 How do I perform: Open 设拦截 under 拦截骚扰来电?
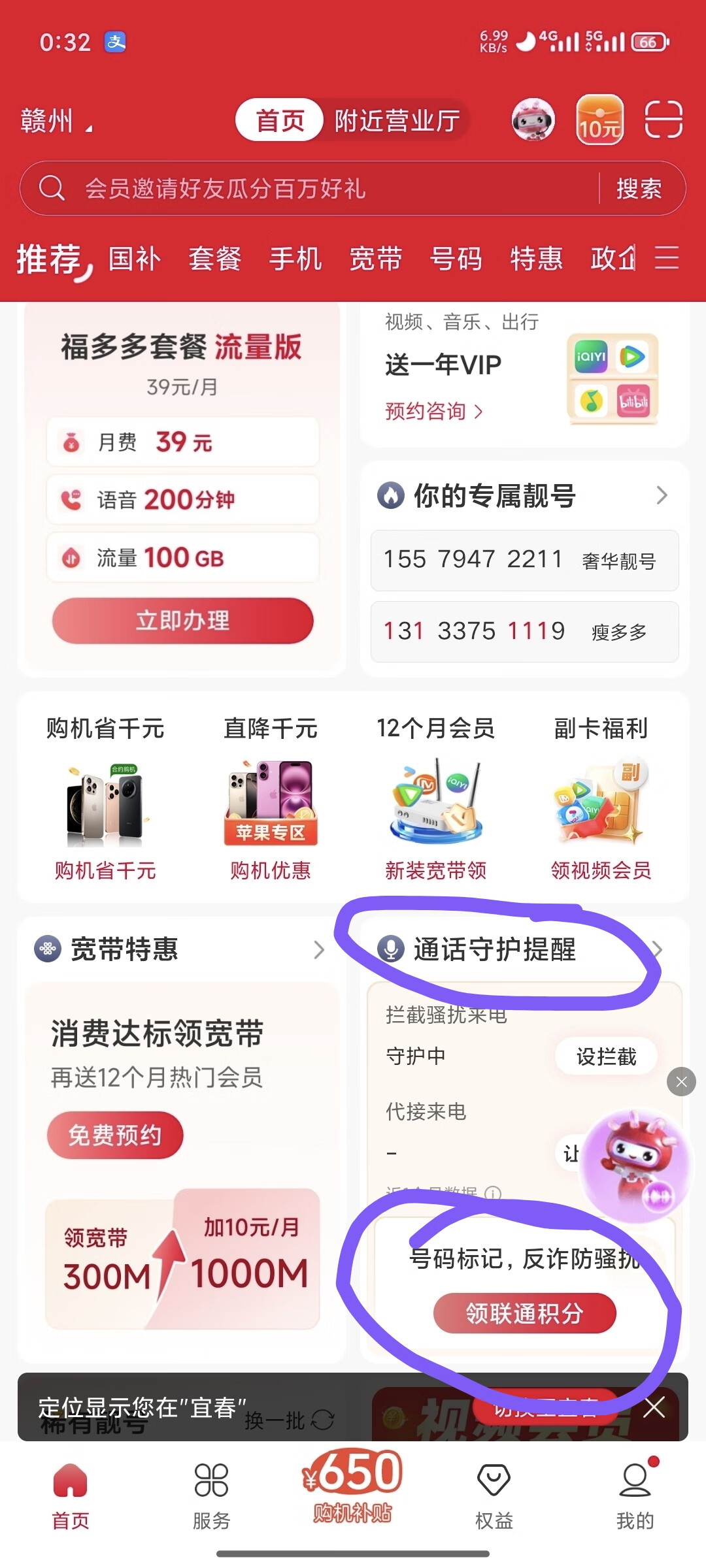tap(606, 1056)
